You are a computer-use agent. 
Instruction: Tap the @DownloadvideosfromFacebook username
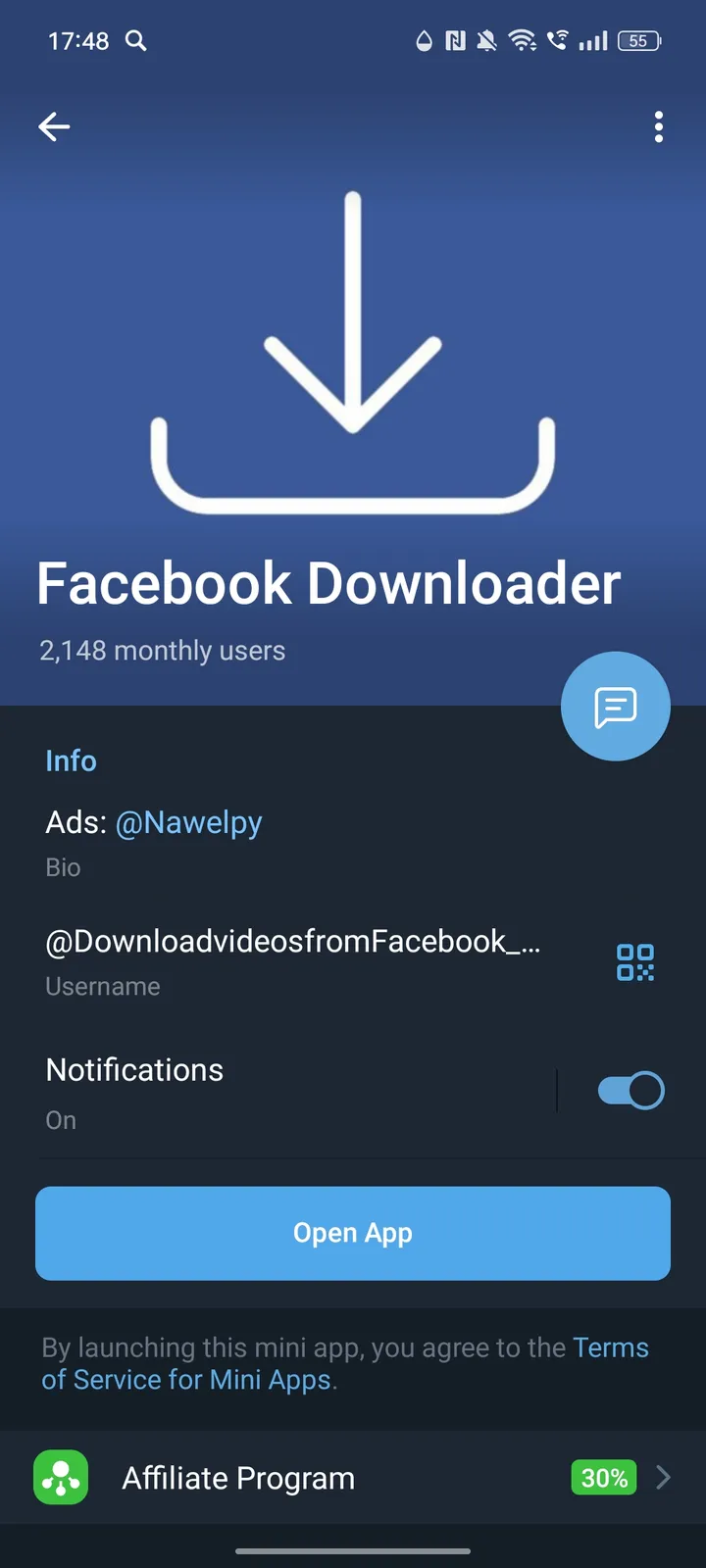click(292, 941)
